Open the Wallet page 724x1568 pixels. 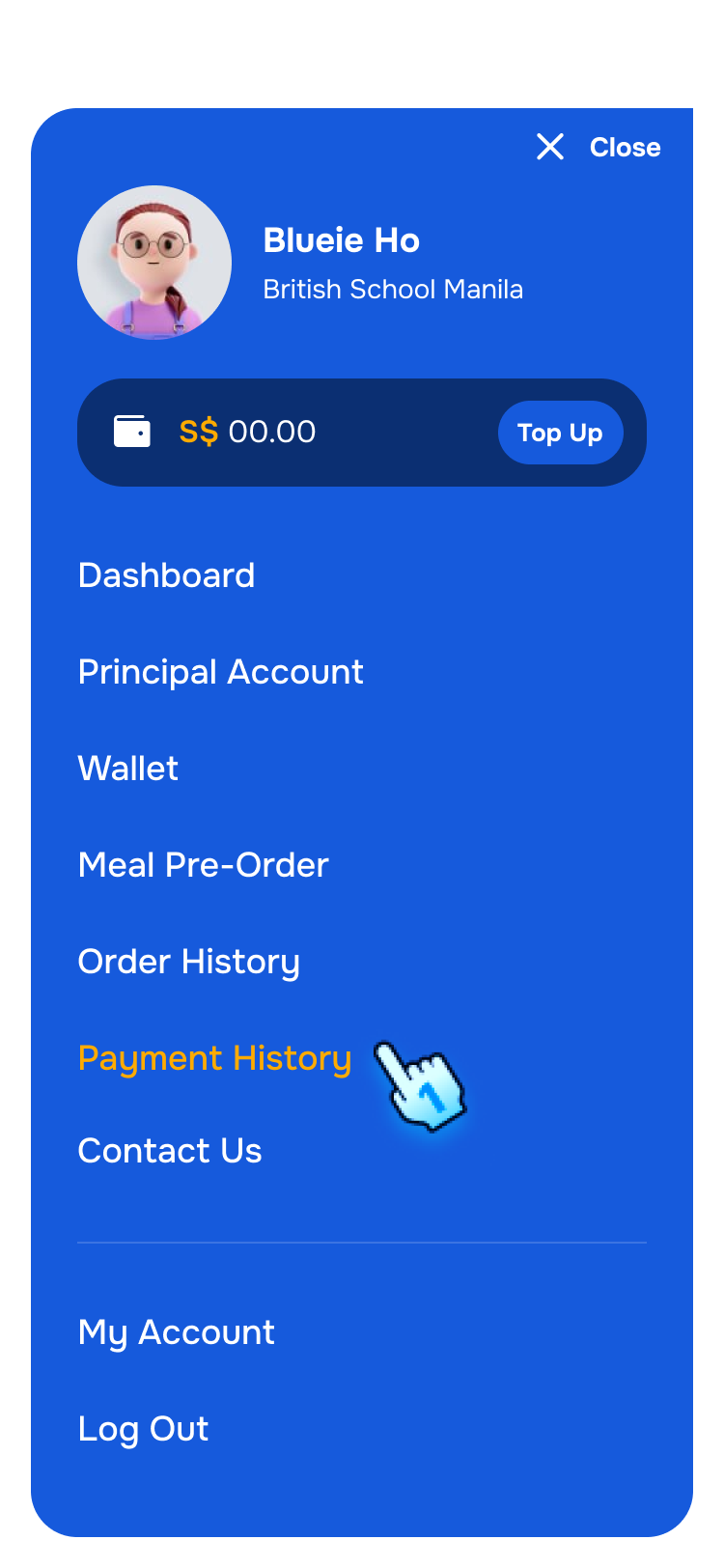point(128,769)
